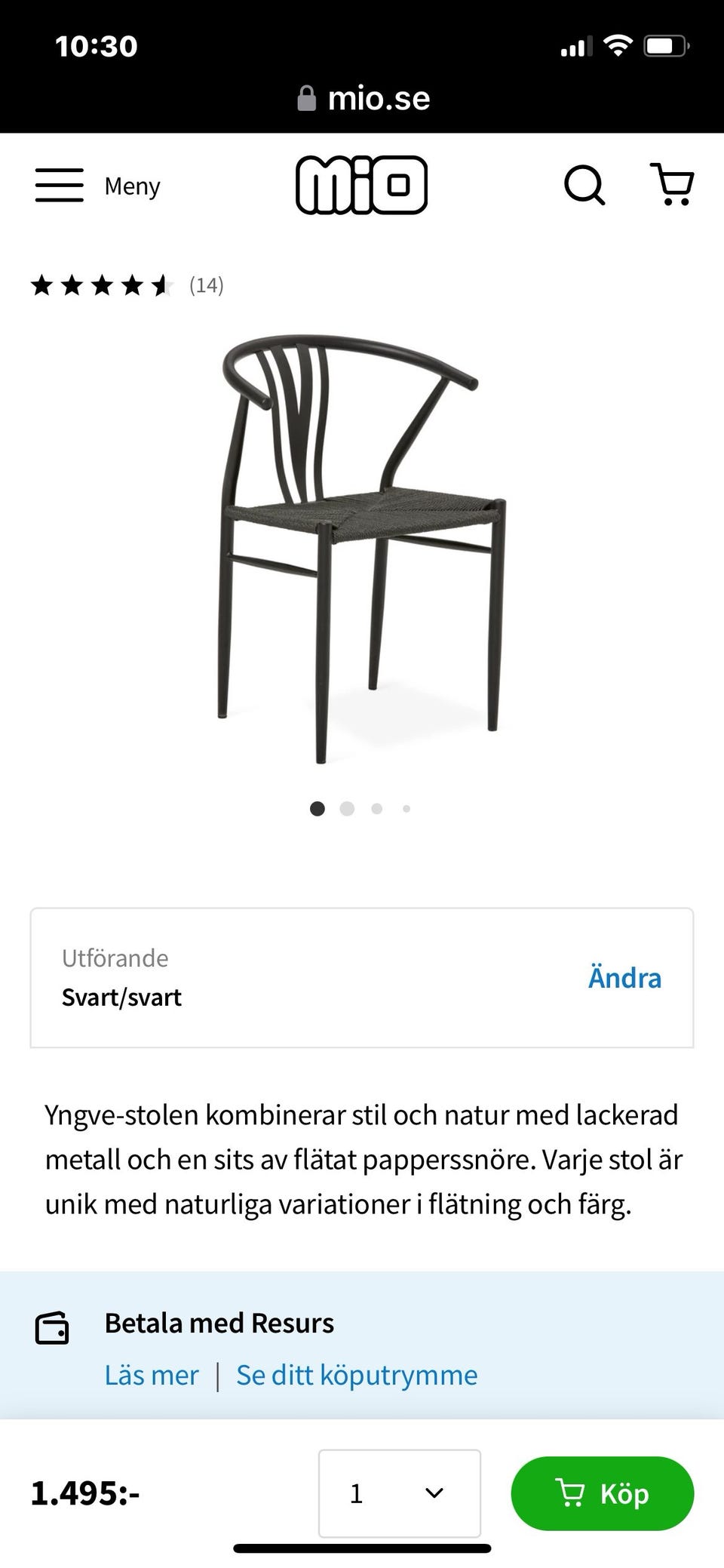Open Ändra to change Utförande
The width and height of the screenshot is (724, 1568).
[624, 977]
